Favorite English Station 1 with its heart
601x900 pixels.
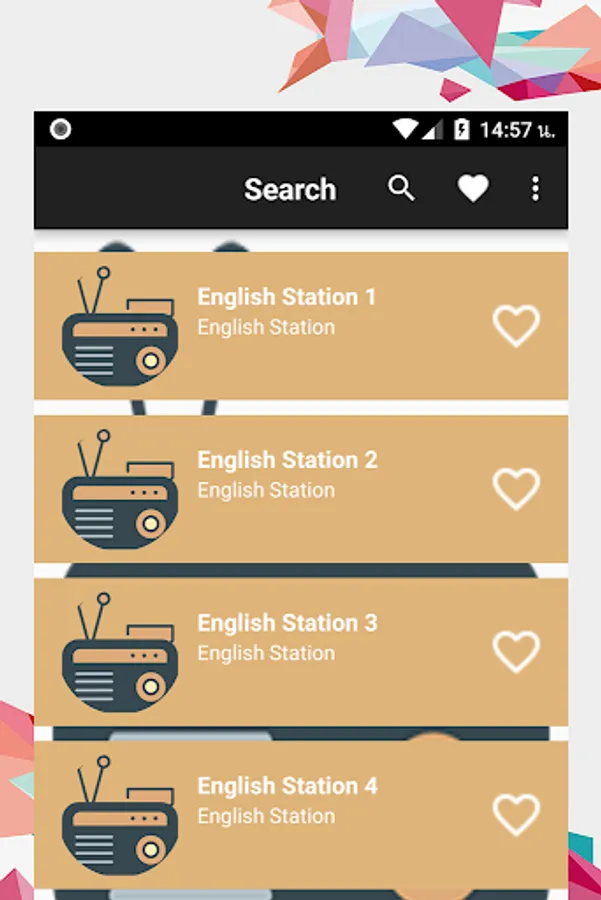pos(516,326)
